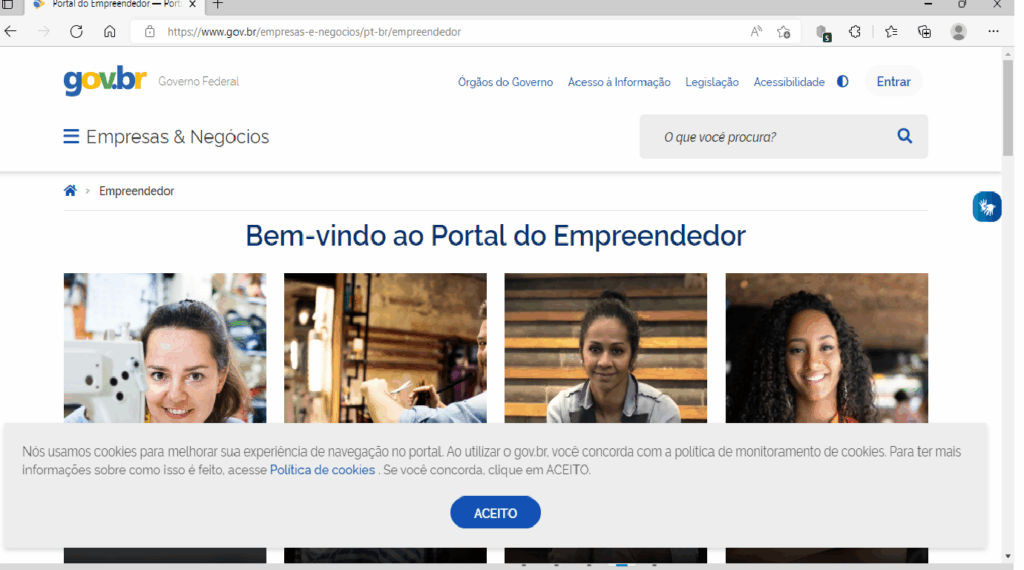Open the Acessibilidade link
1024x570 pixels.
coord(789,82)
